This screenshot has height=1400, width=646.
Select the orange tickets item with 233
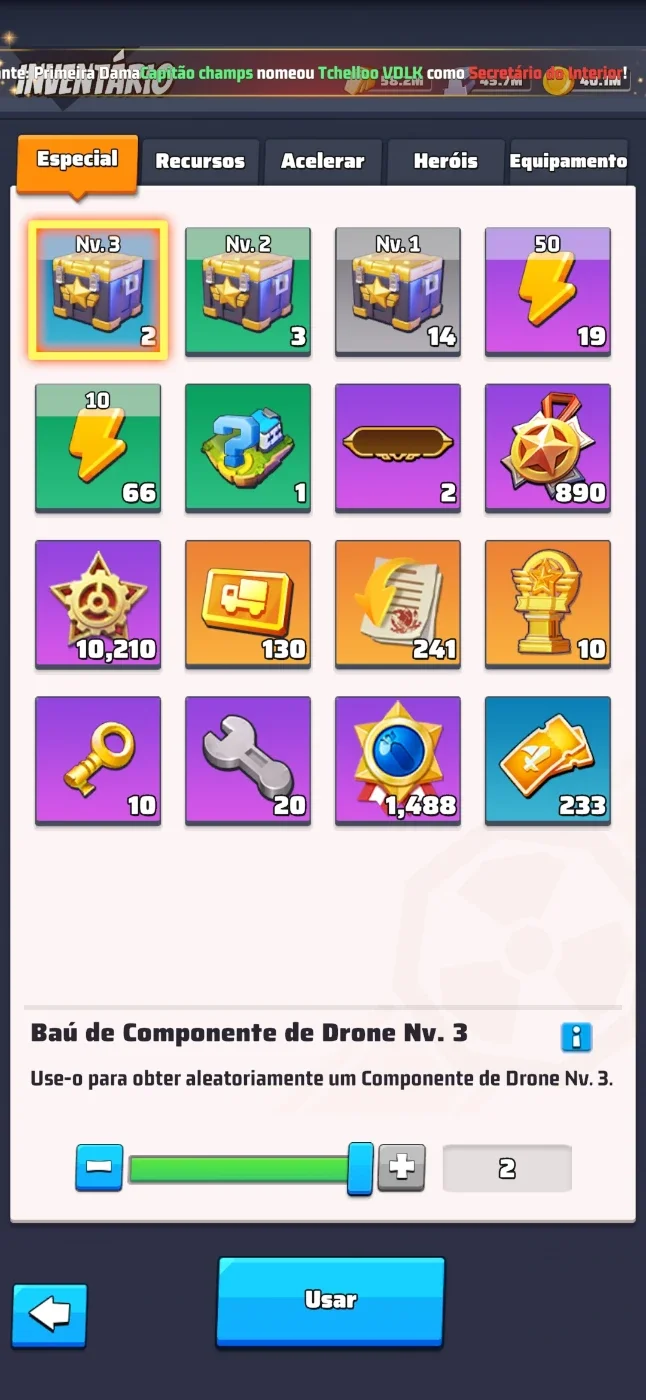click(x=548, y=760)
